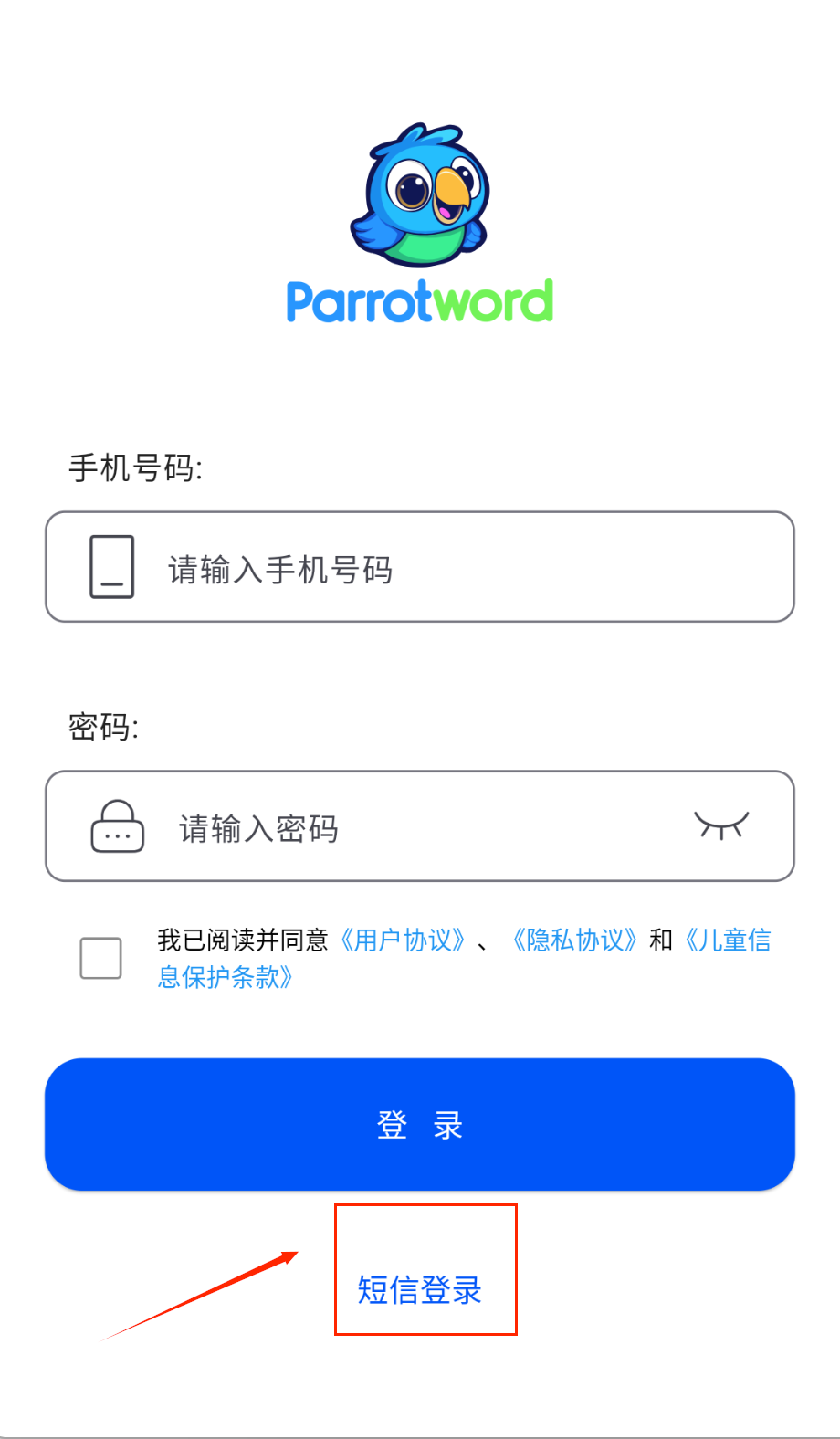Toggle password visibility with the eye icon
The height and width of the screenshot is (1439, 840).
[721, 825]
